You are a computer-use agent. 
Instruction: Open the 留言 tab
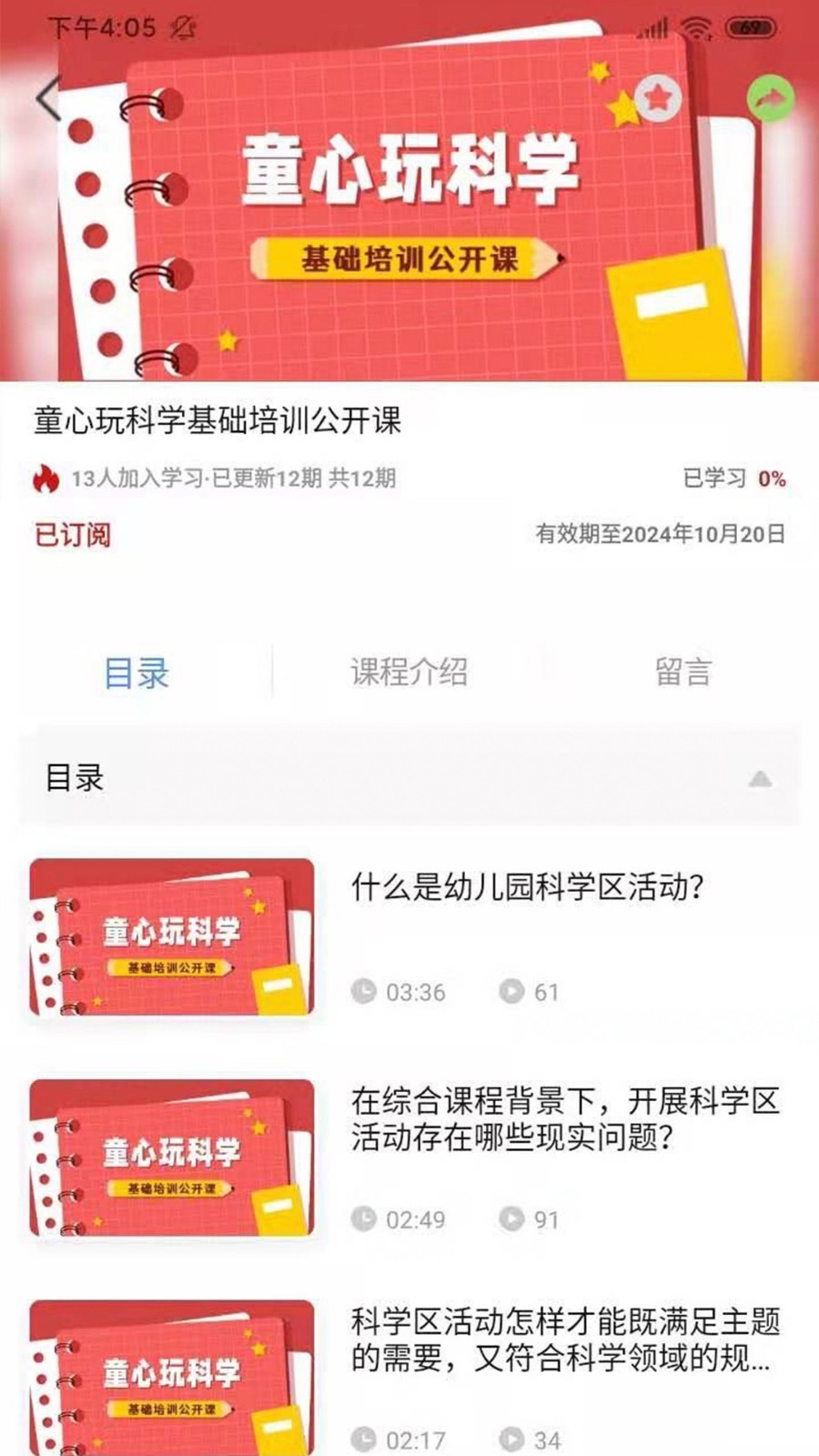[682, 672]
